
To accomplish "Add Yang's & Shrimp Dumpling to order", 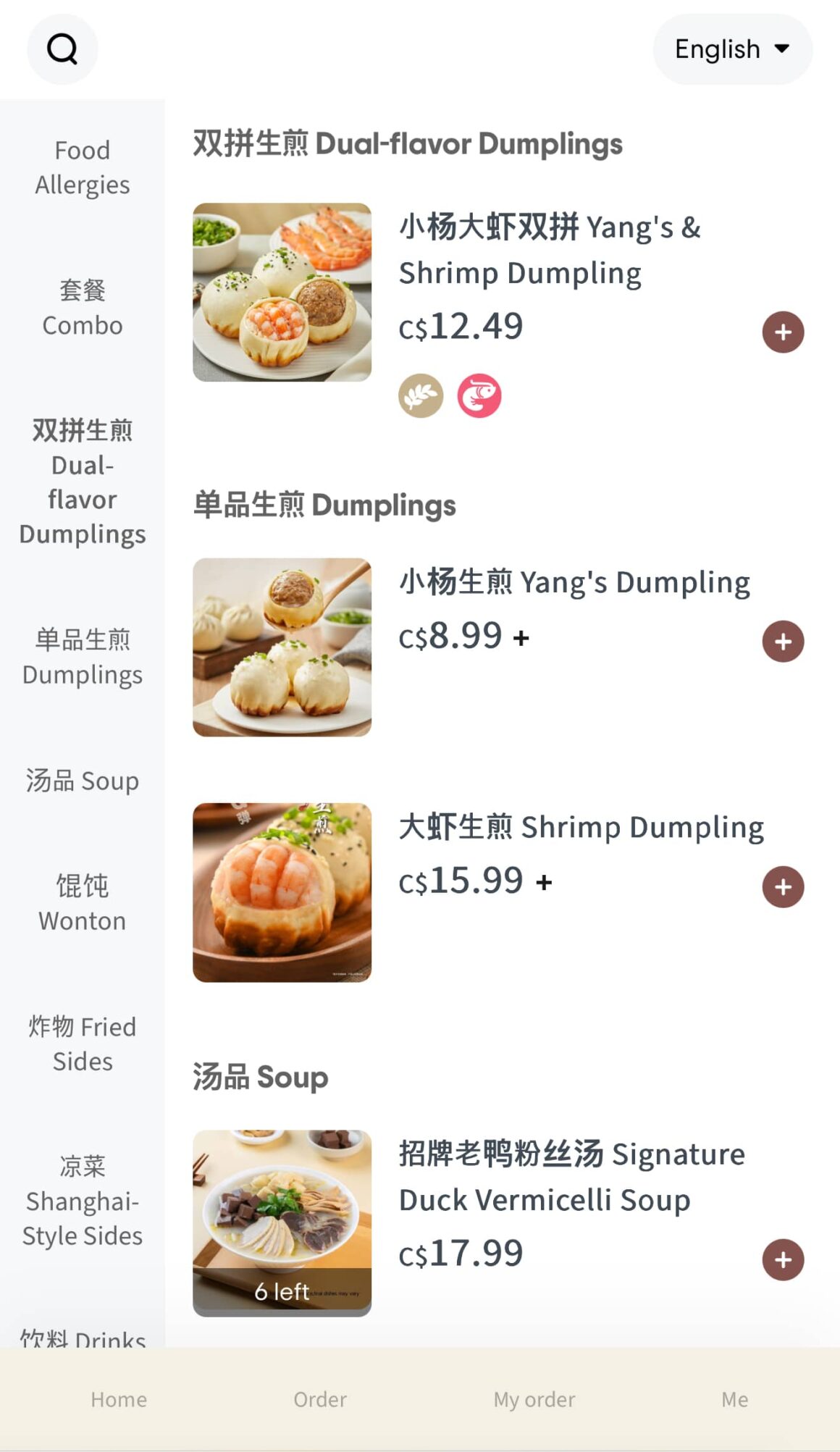I will click(783, 332).
